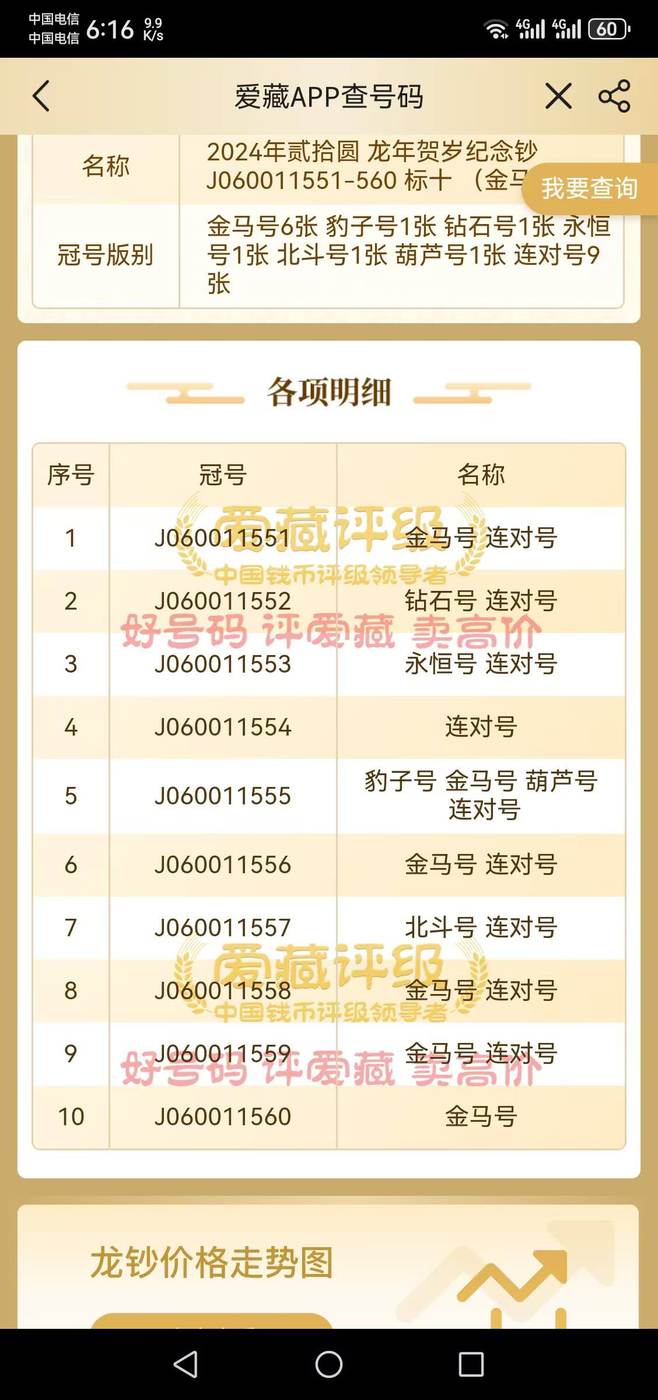Share this page via the share icon

614,96
